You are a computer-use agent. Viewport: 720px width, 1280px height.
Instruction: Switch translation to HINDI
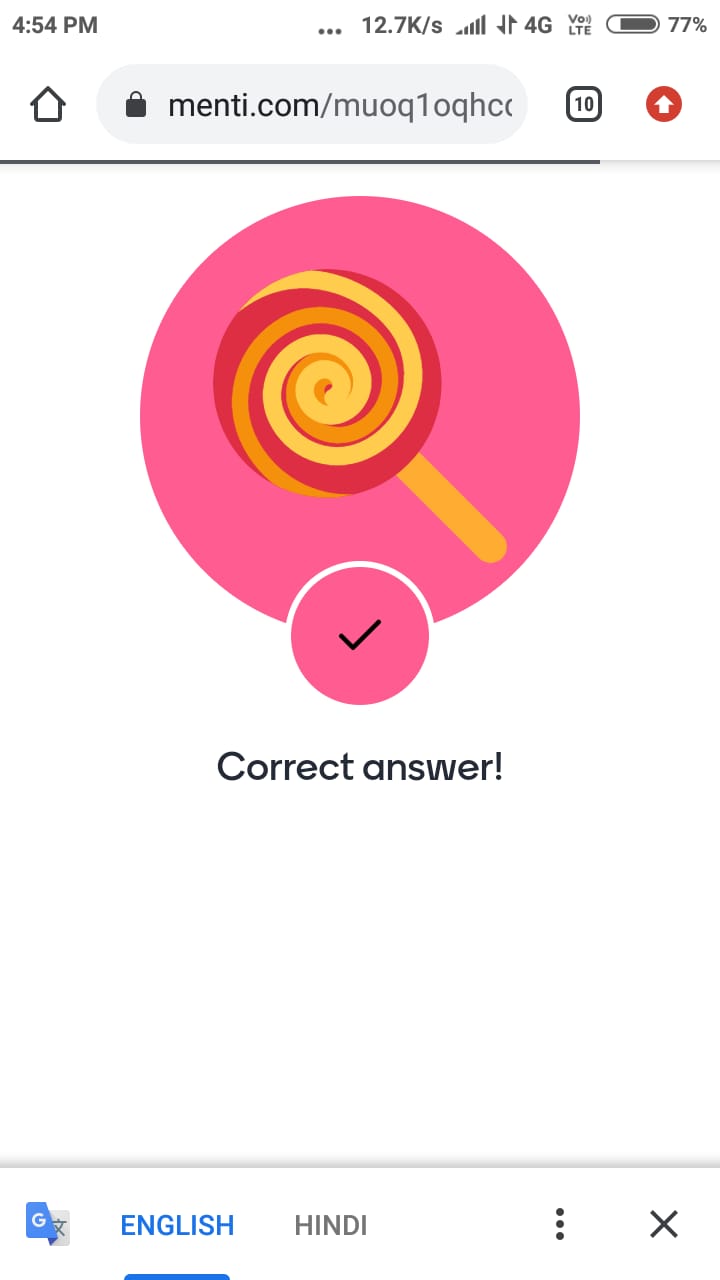pyautogui.click(x=331, y=1225)
